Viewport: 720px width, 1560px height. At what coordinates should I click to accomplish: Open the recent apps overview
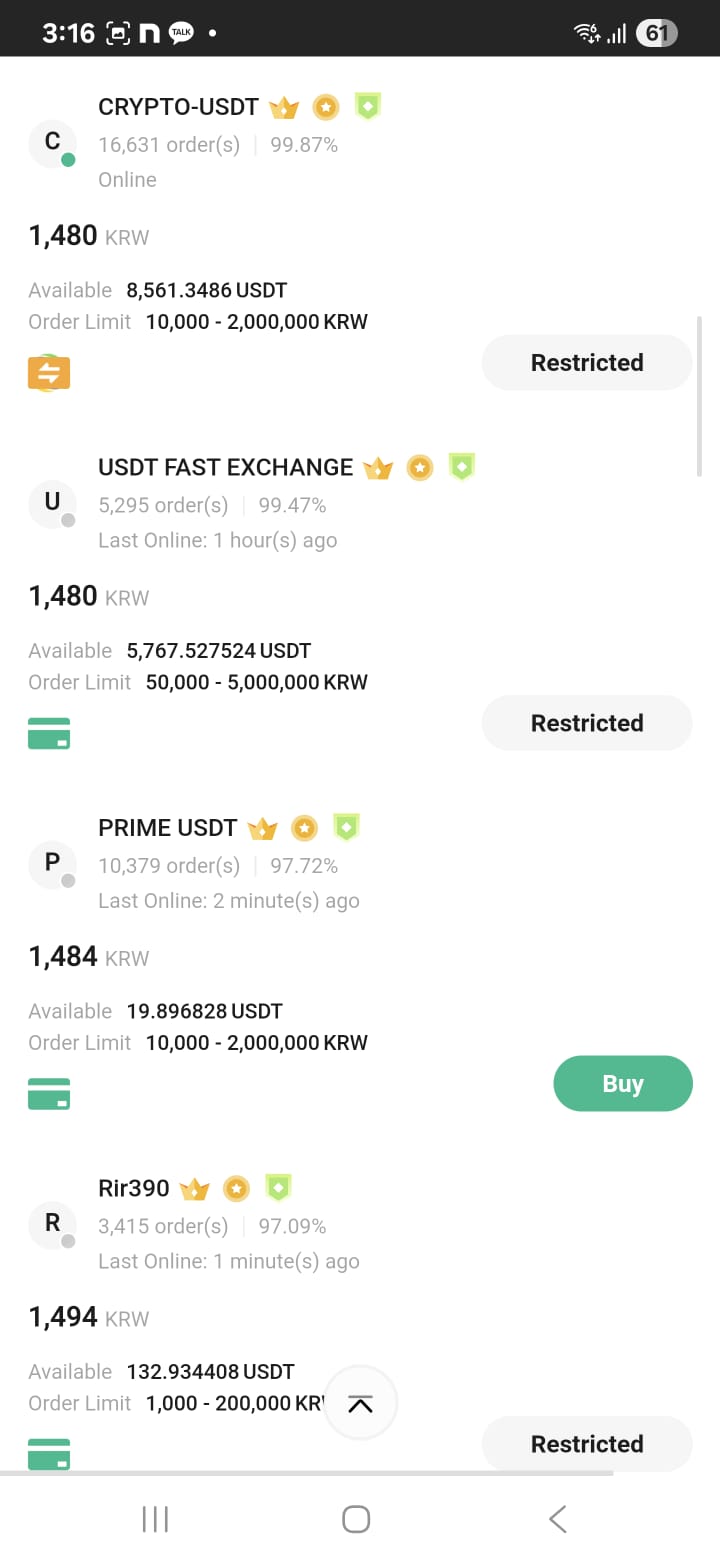(155, 1519)
